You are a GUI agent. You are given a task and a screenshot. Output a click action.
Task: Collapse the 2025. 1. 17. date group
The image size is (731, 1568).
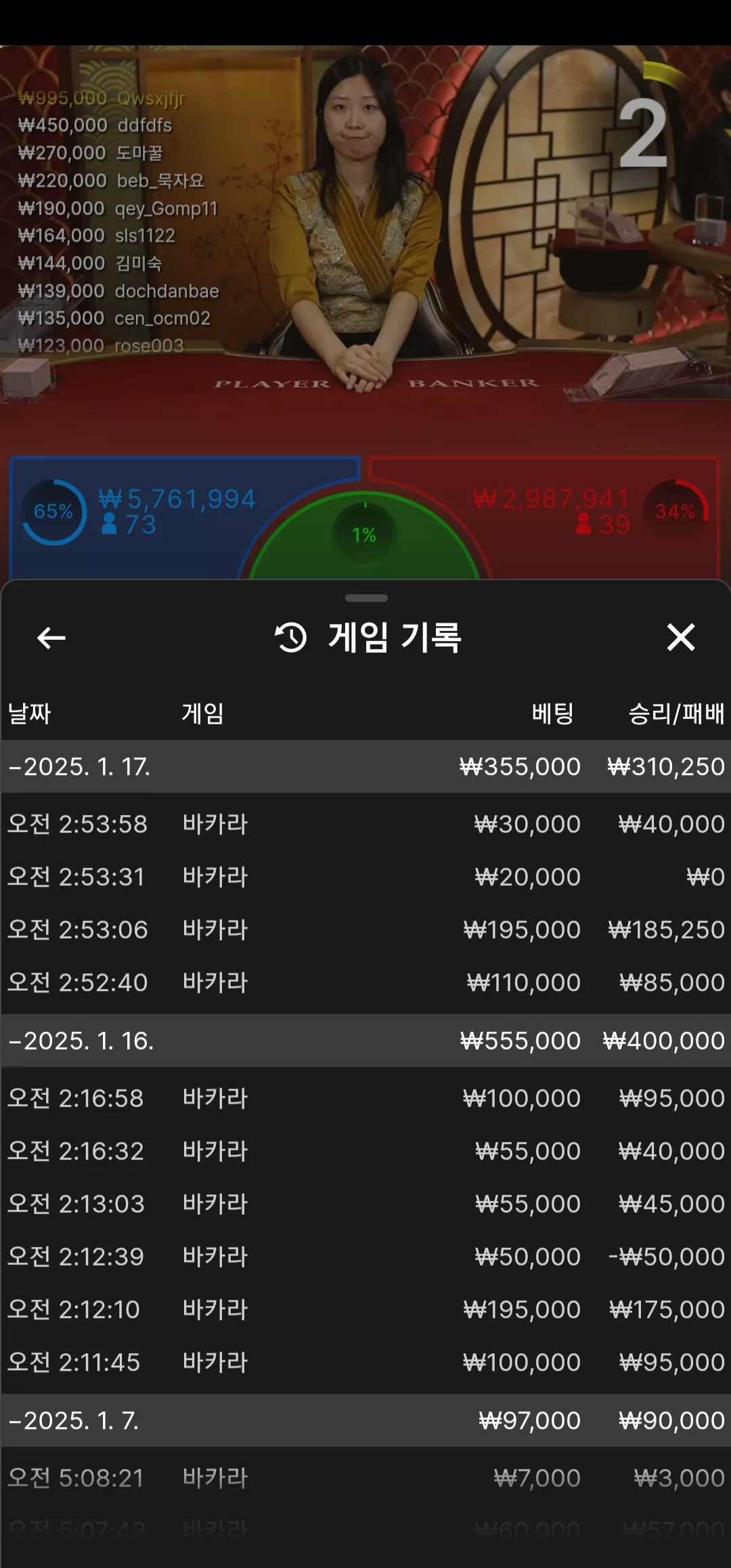pyautogui.click(x=365, y=766)
